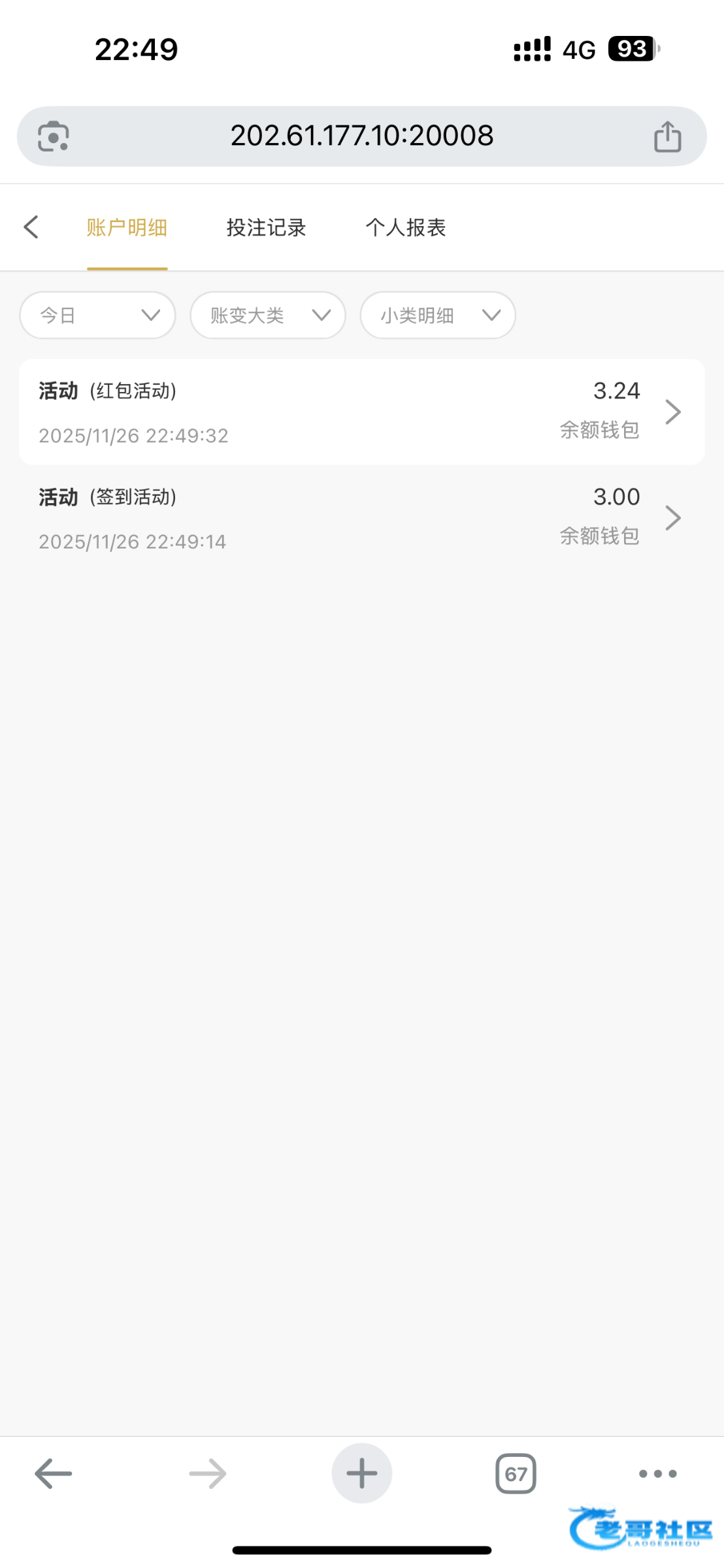This screenshot has height=1568, width=724.
Task: Switch to the 投注记录 tab
Action: [x=266, y=227]
